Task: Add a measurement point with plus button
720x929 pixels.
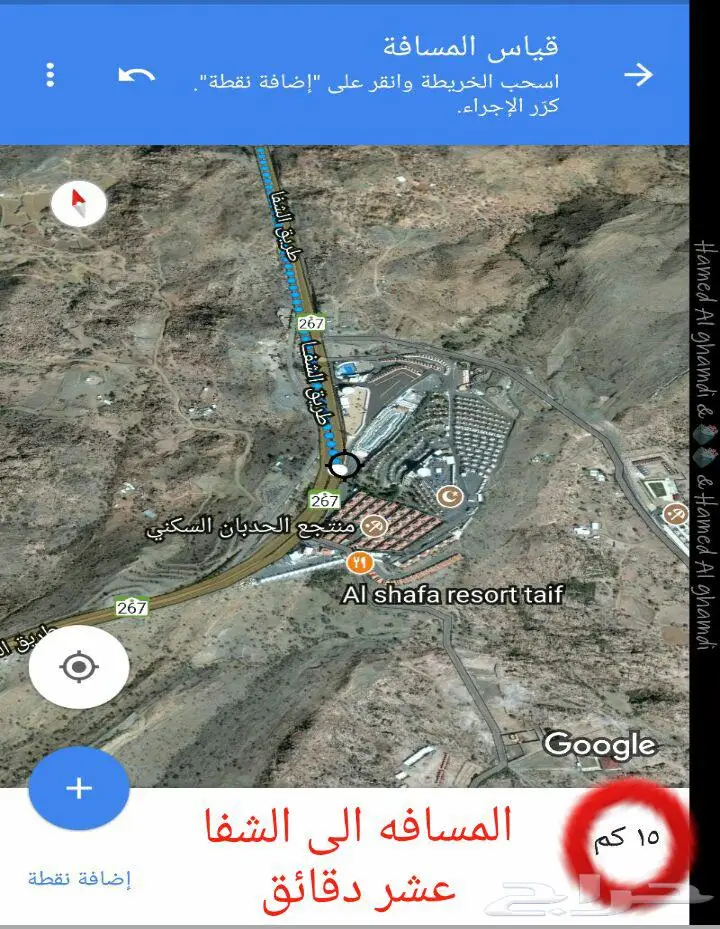Action: coord(79,788)
